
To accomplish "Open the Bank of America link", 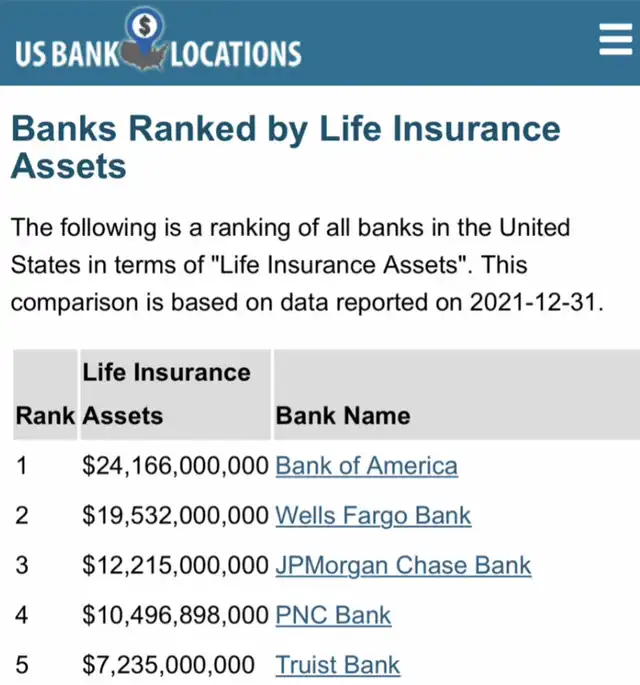I will click(x=366, y=466).
